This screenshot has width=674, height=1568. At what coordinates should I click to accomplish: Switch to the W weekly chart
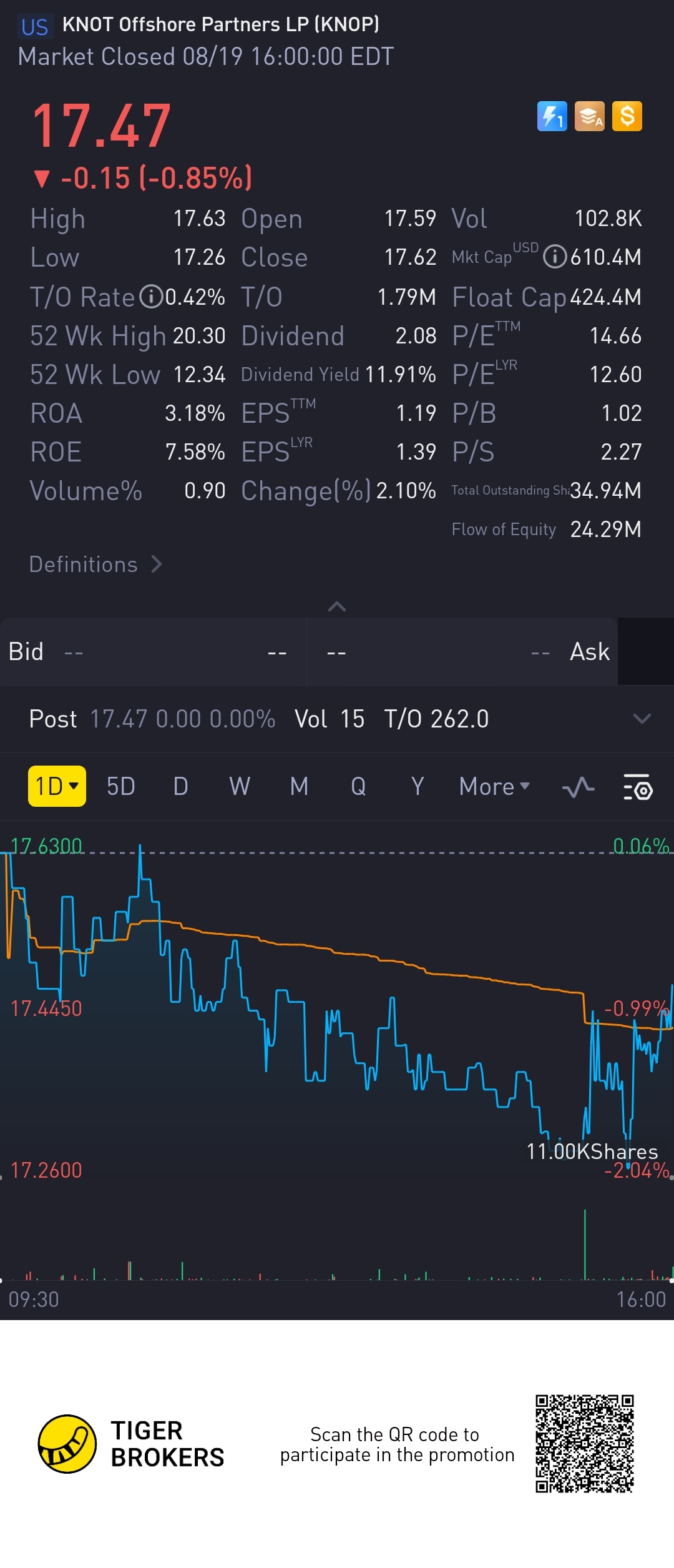[240, 786]
